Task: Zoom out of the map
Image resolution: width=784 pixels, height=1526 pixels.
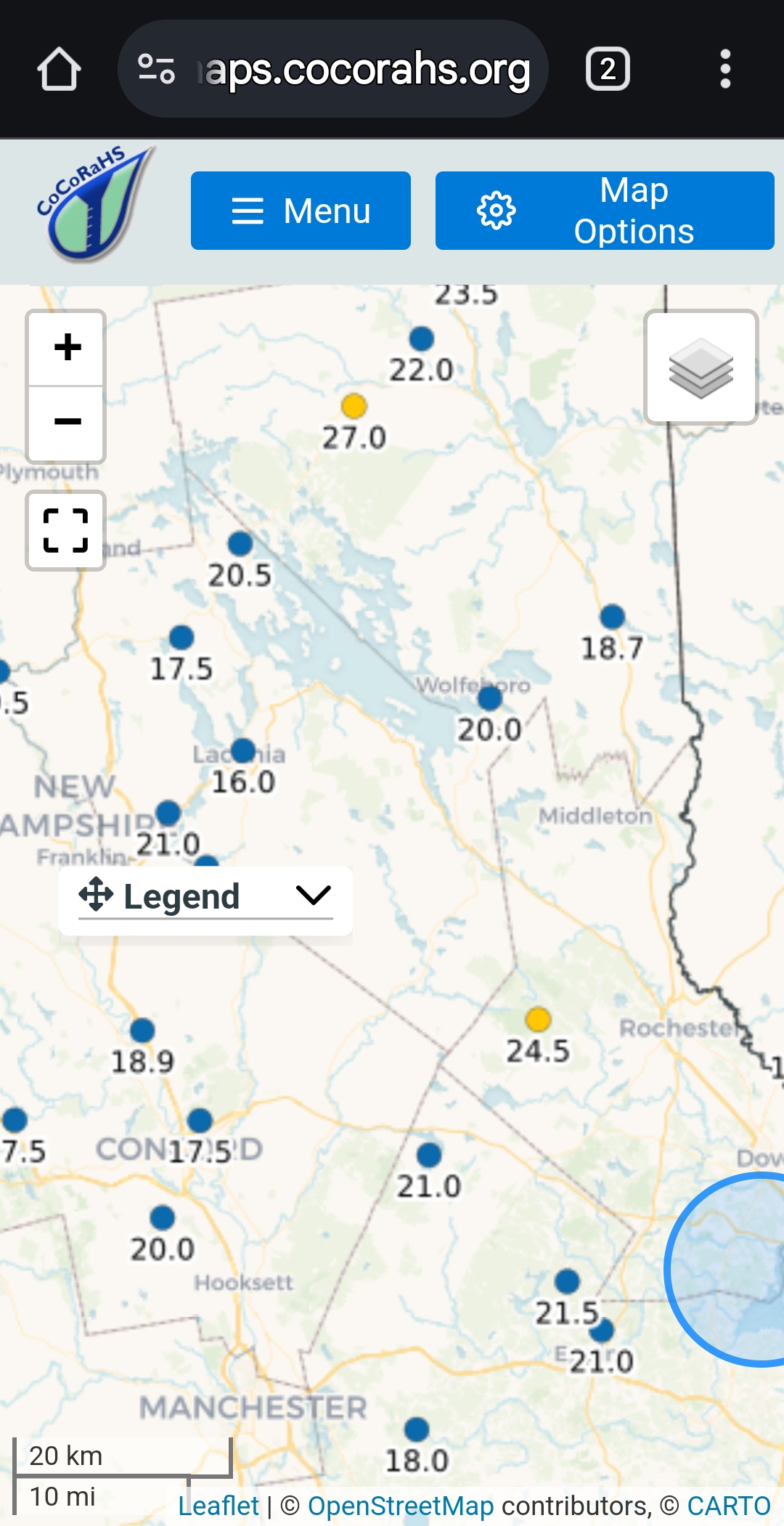Action: click(x=66, y=423)
